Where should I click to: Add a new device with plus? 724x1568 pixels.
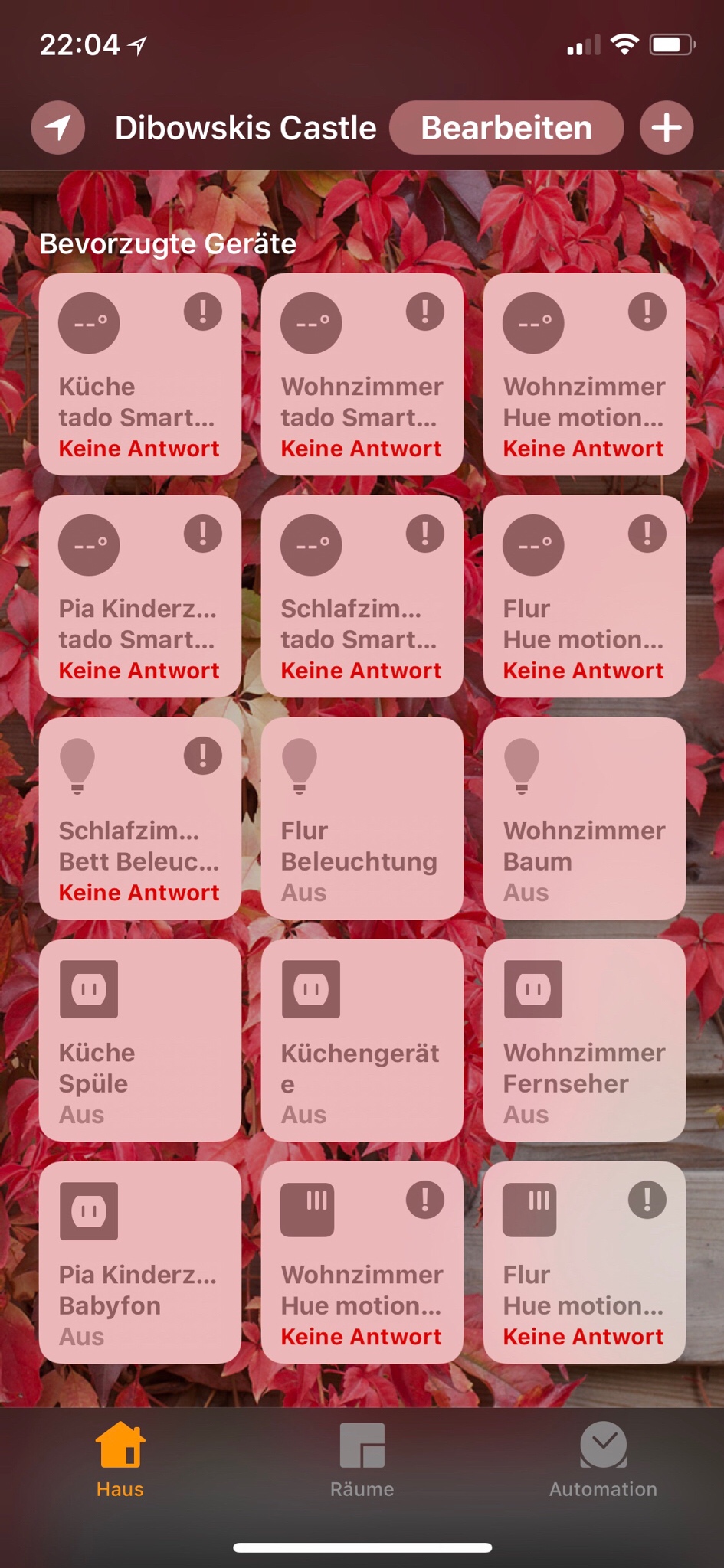pyautogui.click(x=667, y=128)
